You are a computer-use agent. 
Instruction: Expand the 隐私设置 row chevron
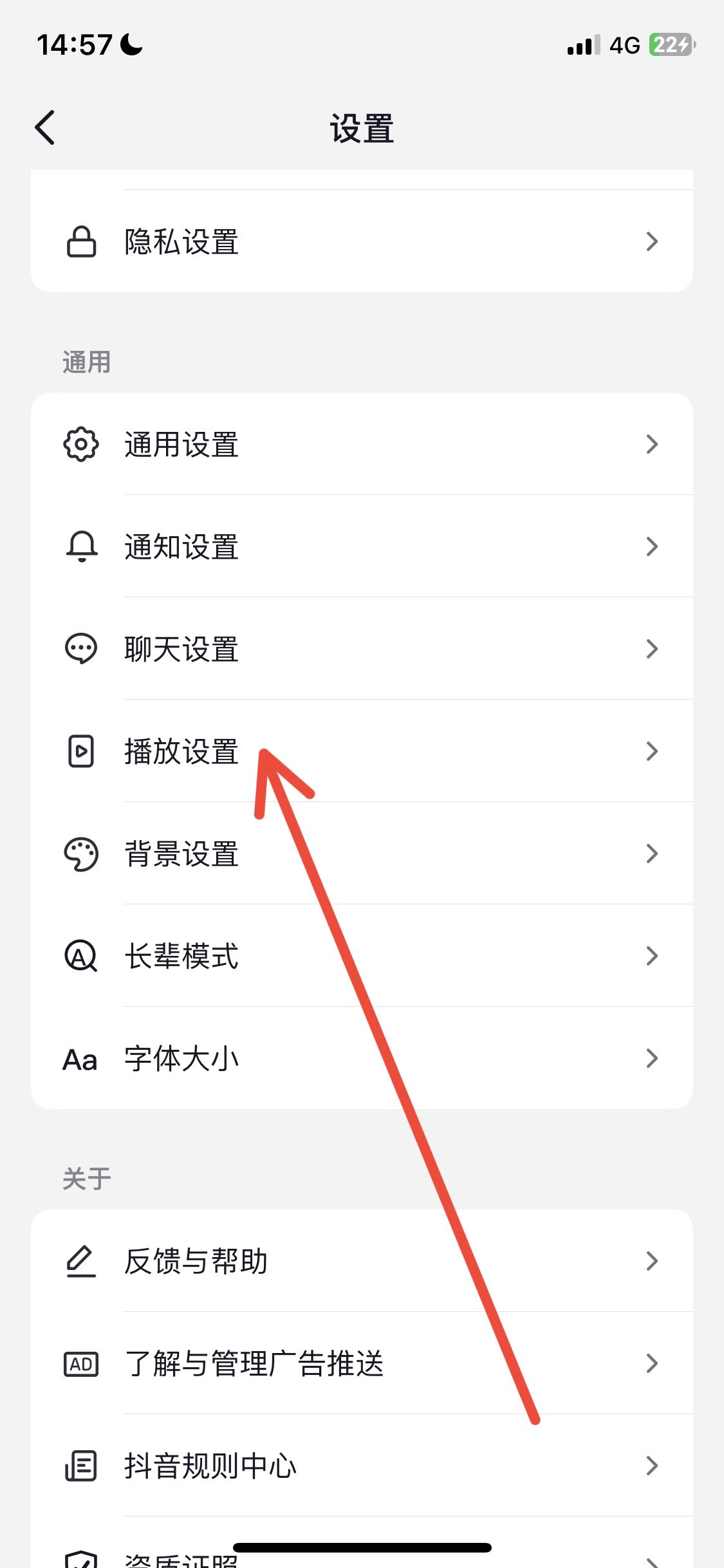point(652,241)
